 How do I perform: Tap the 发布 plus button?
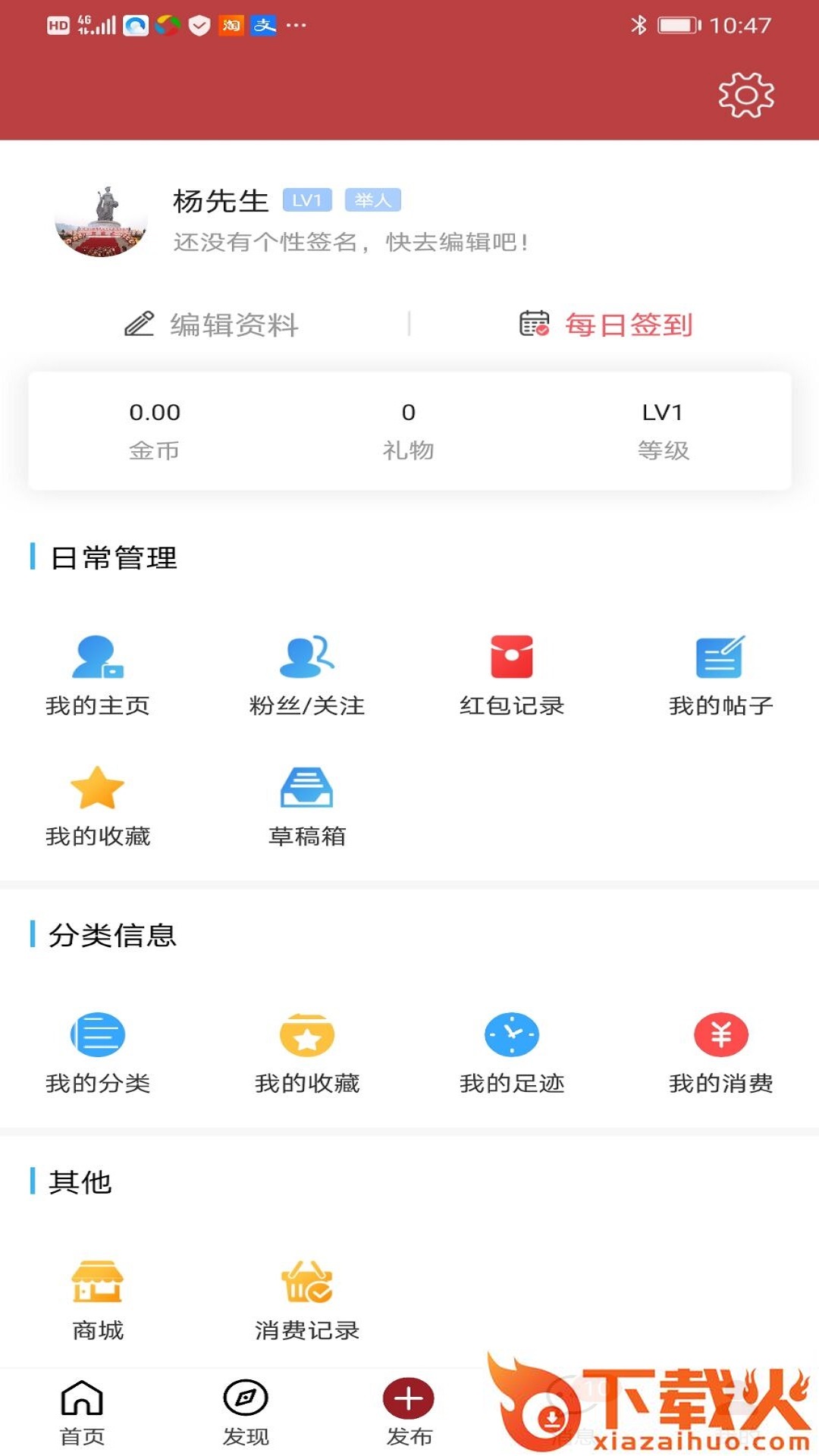[409, 1399]
